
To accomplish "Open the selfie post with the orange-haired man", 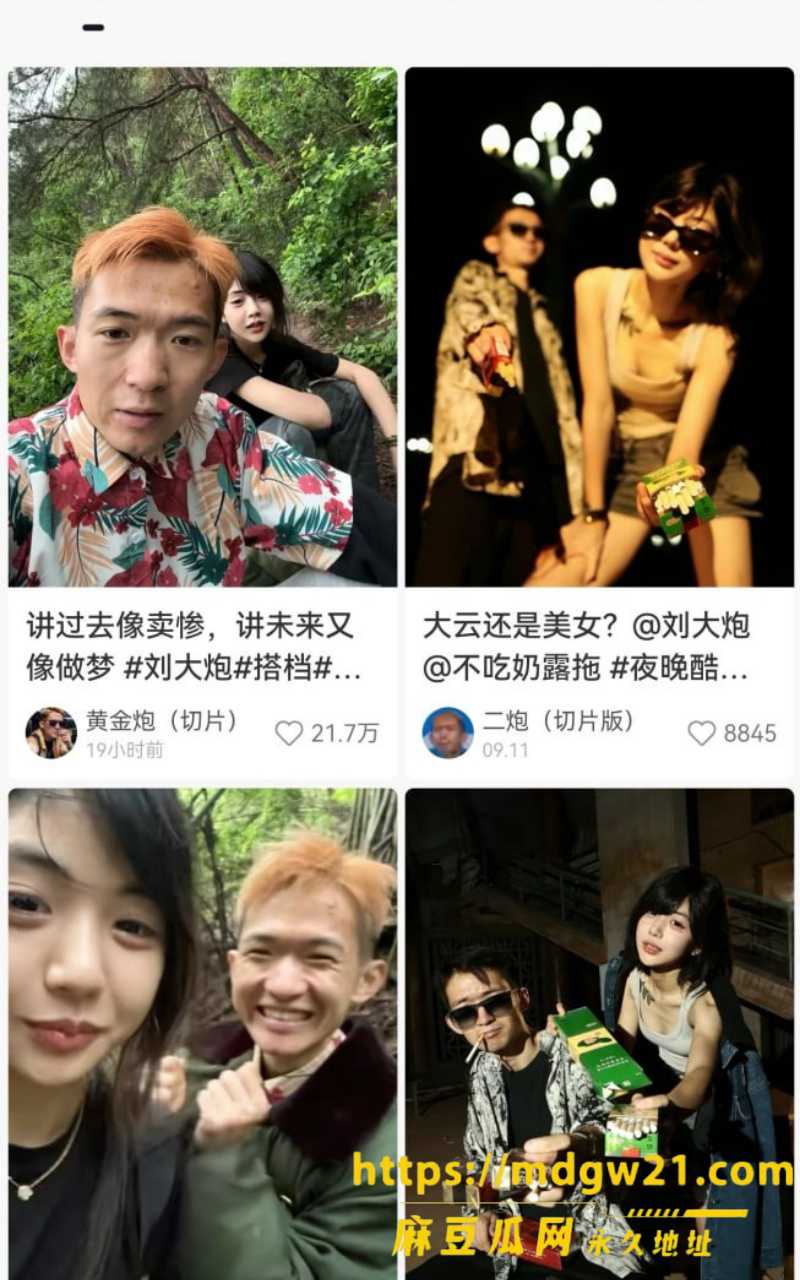I will point(202,1034).
